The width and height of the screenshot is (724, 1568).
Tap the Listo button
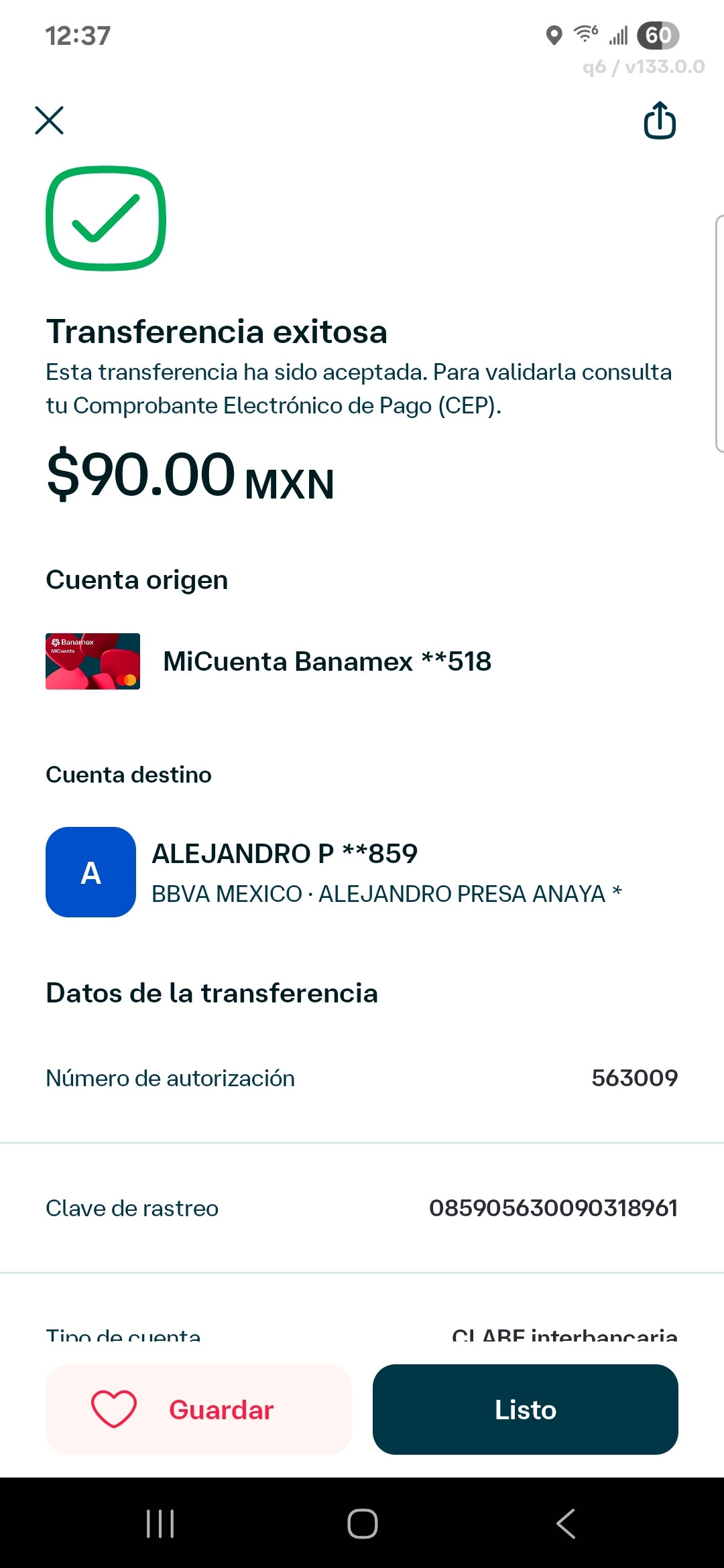point(526,1410)
